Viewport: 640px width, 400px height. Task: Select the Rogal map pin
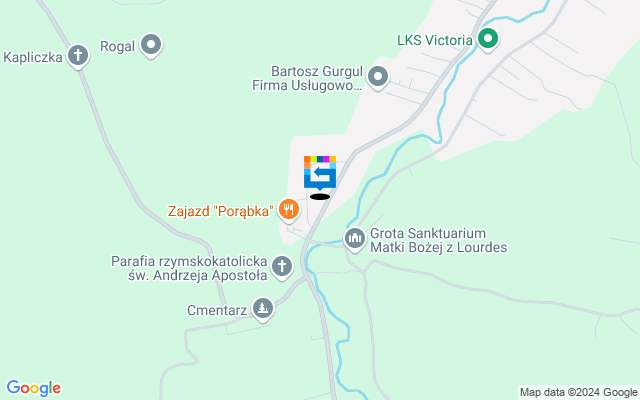[x=151, y=45]
